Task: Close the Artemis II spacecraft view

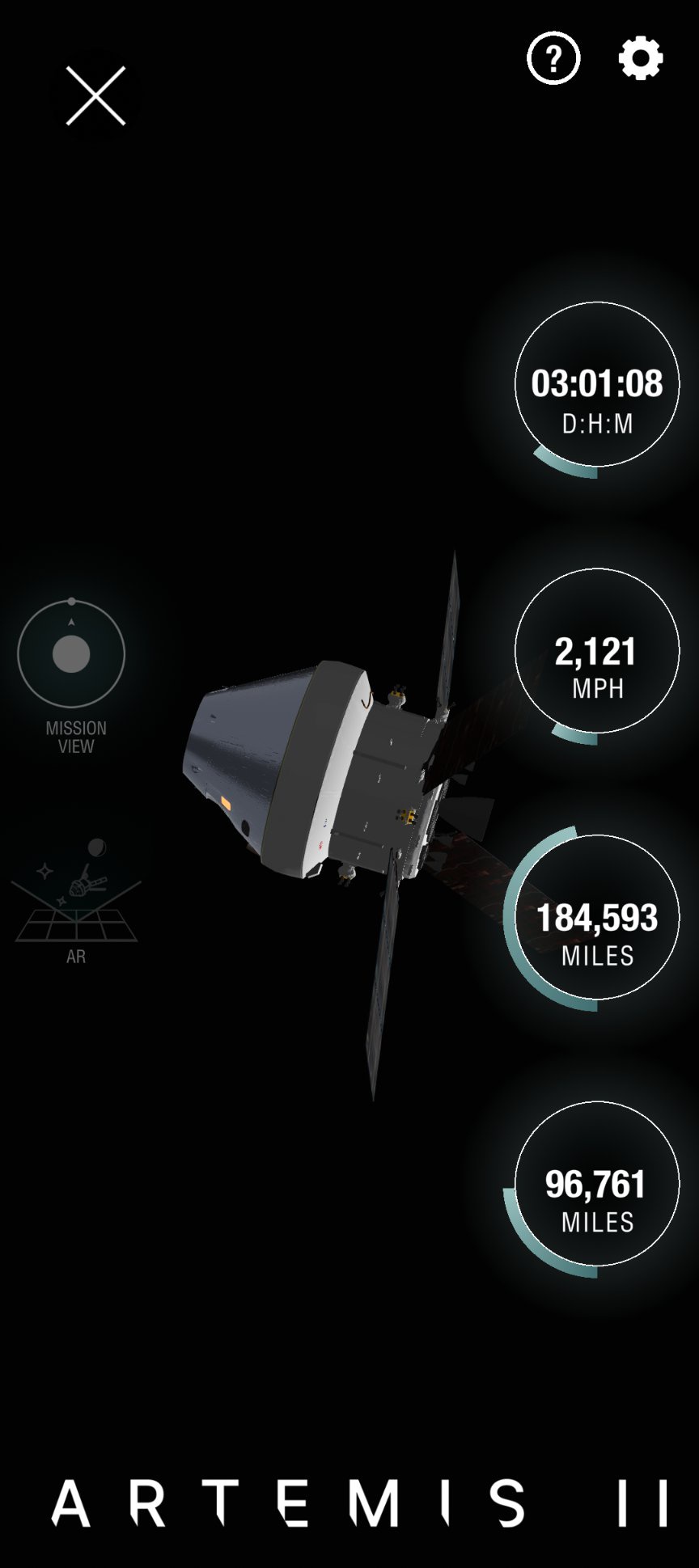Action: [x=95, y=96]
